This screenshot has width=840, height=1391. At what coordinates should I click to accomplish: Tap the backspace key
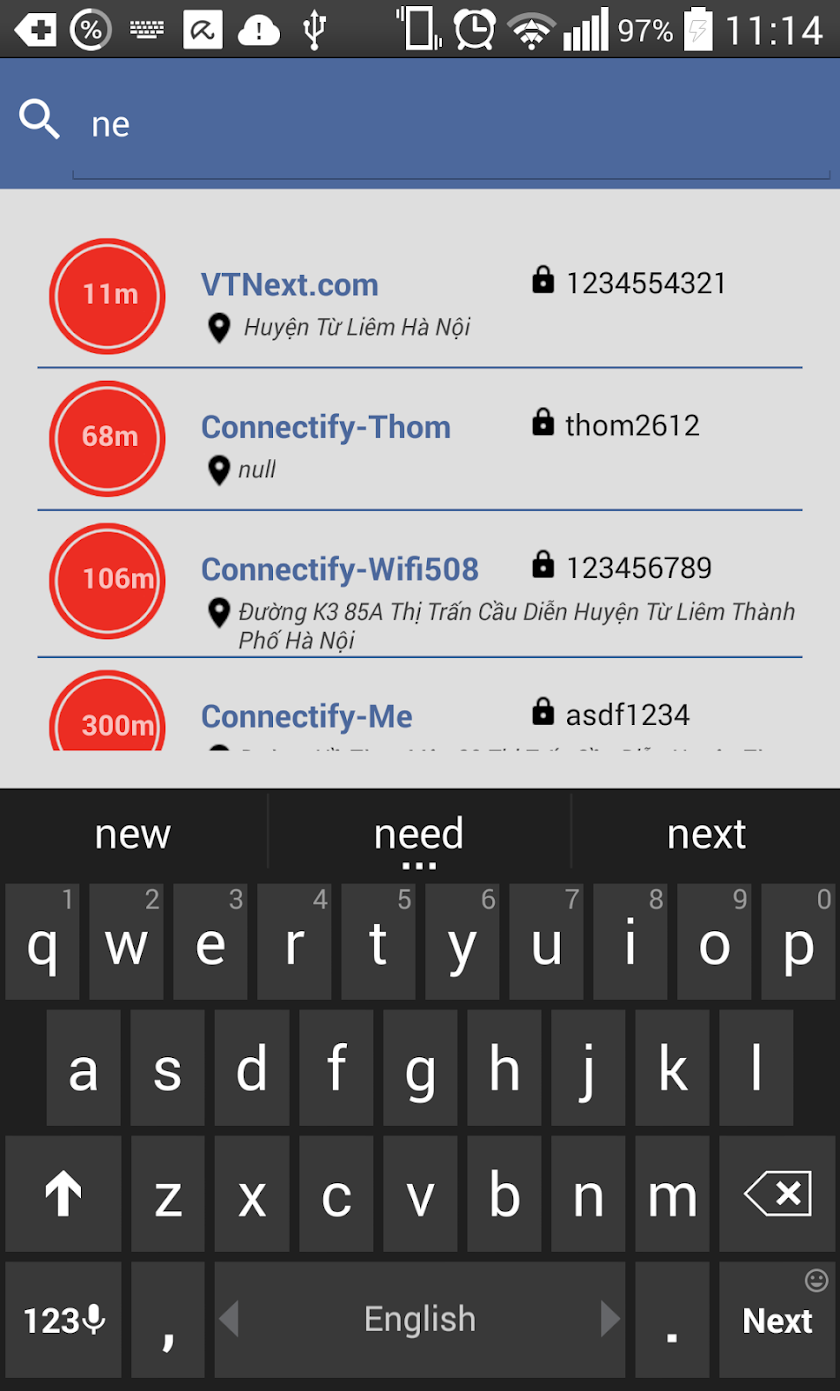tap(778, 1194)
